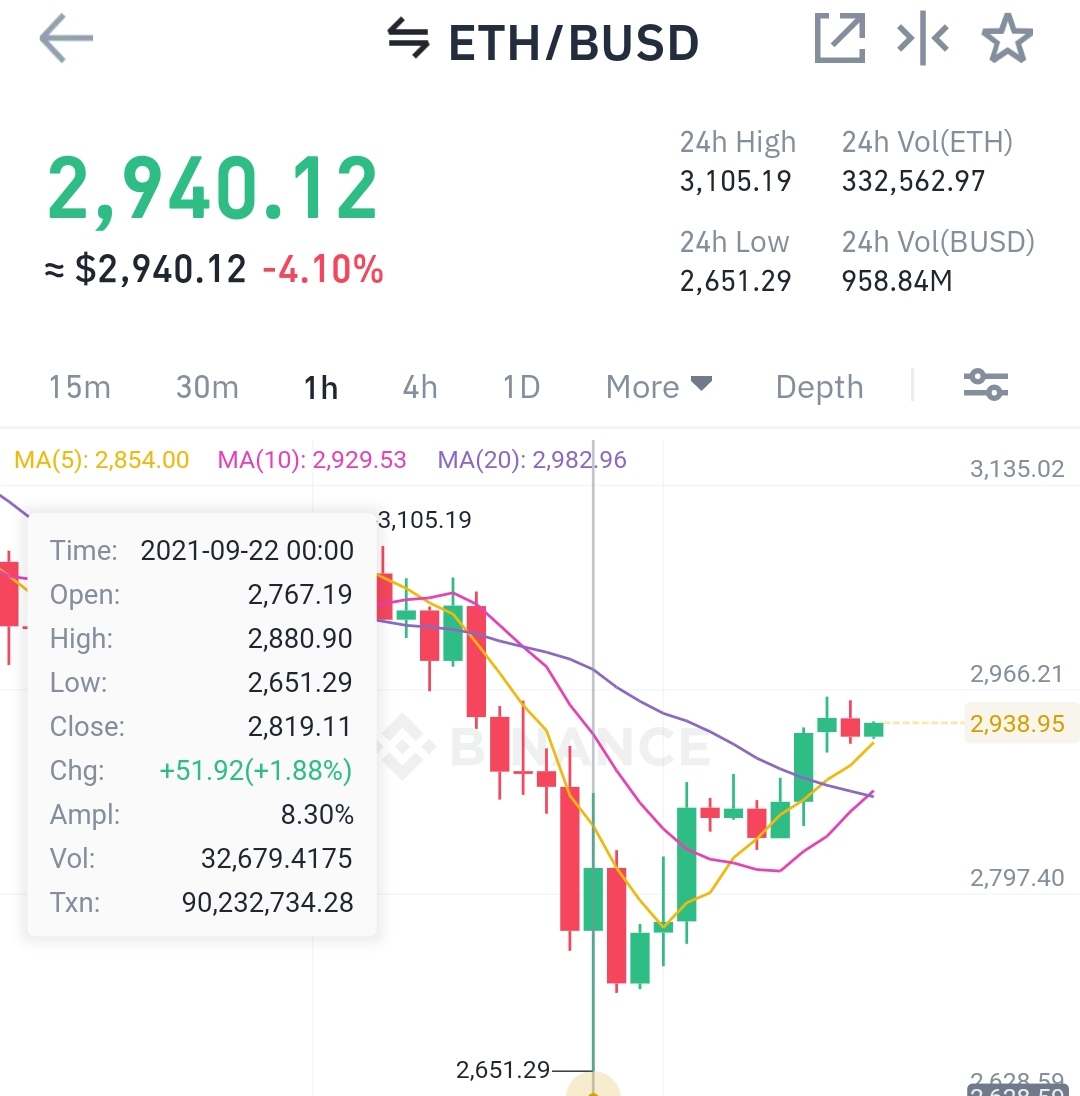Show the 1D candlestick chart
1080x1096 pixels.
[x=521, y=387]
